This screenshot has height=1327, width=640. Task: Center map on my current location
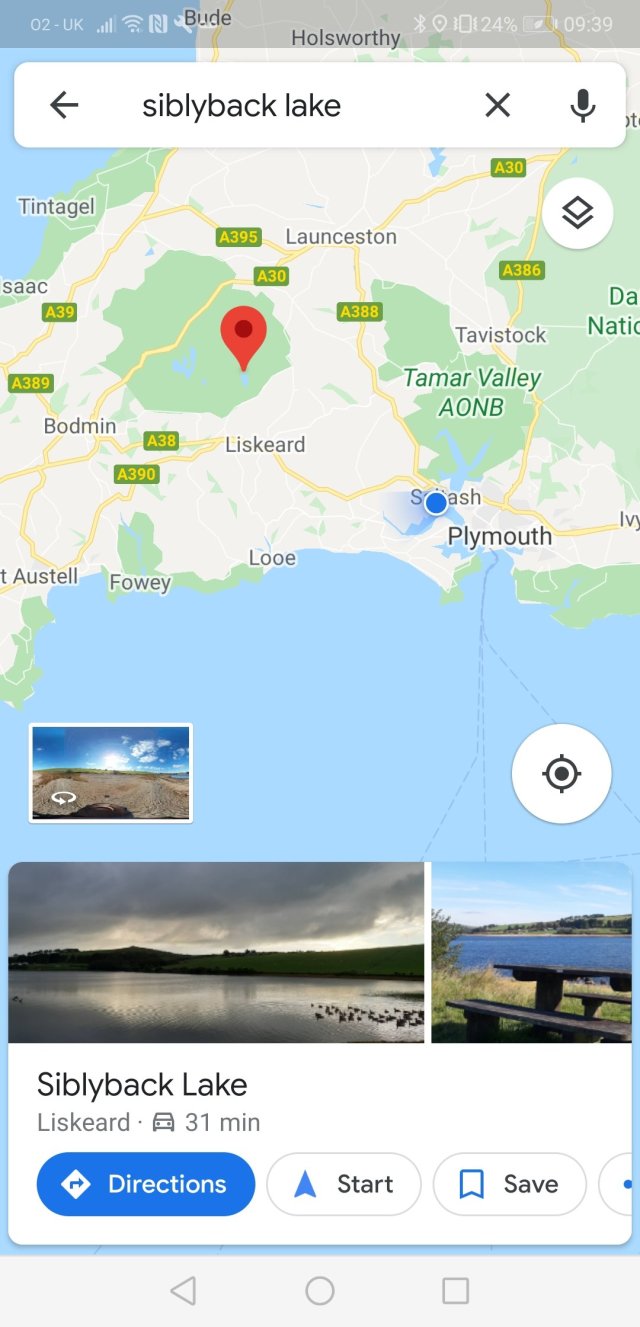point(561,774)
